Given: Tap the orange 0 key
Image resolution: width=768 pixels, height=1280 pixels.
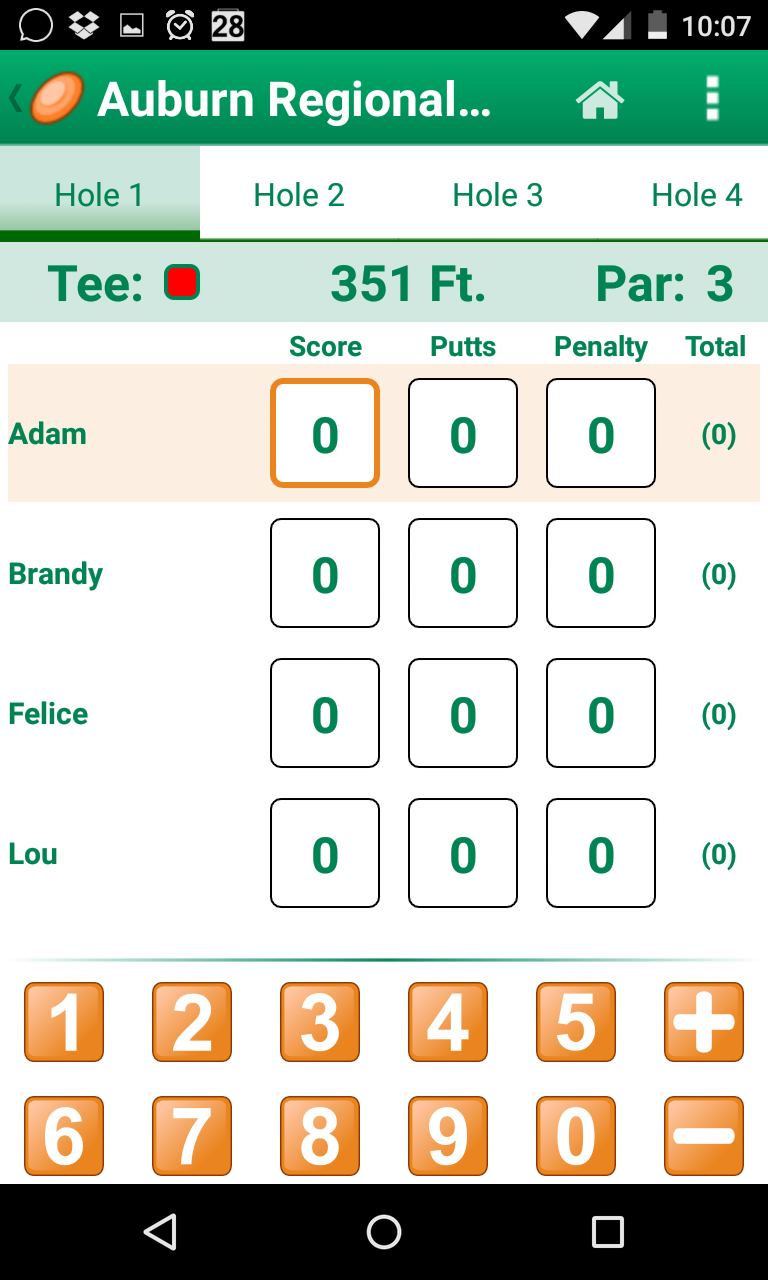Looking at the screenshot, I should 576,1136.
